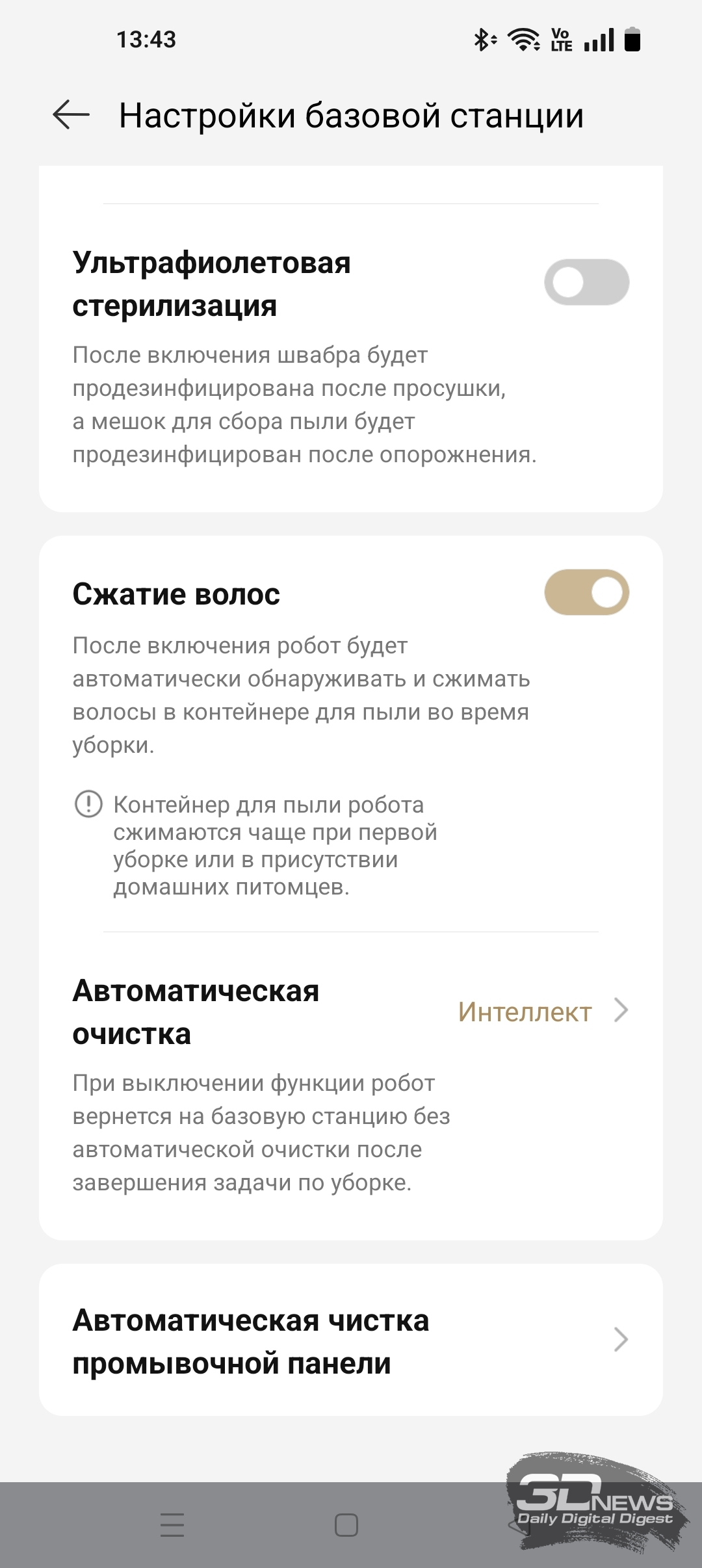Open Автоматическая чистка промывочной панели
This screenshot has height=1568, width=702.
351,1341
